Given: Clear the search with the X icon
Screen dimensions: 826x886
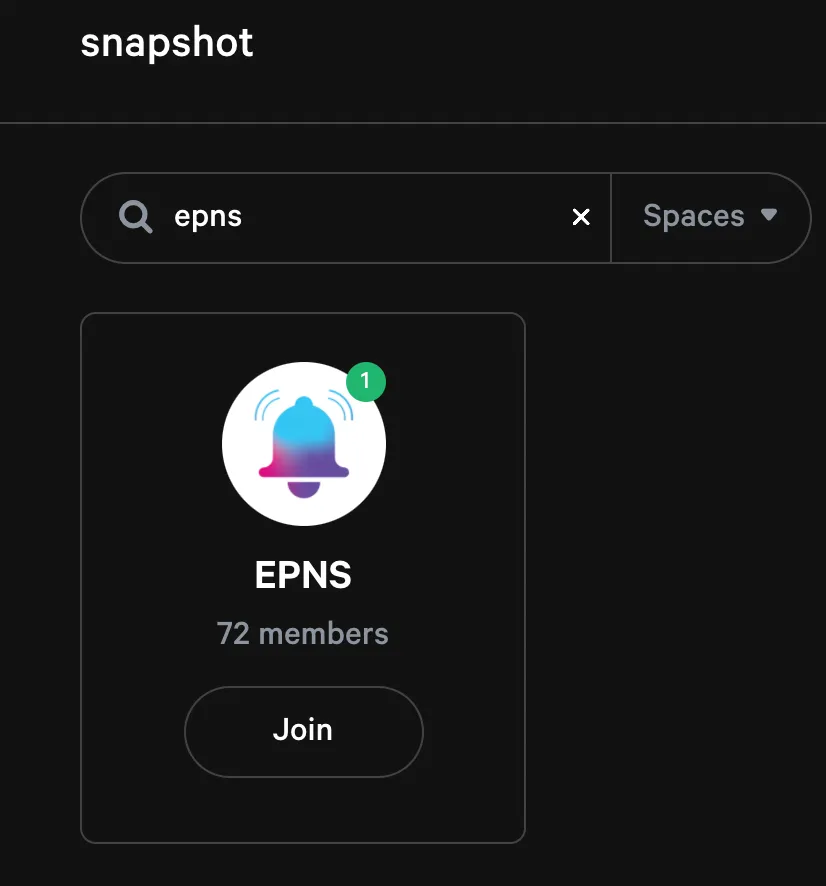Looking at the screenshot, I should [x=580, y=217].
